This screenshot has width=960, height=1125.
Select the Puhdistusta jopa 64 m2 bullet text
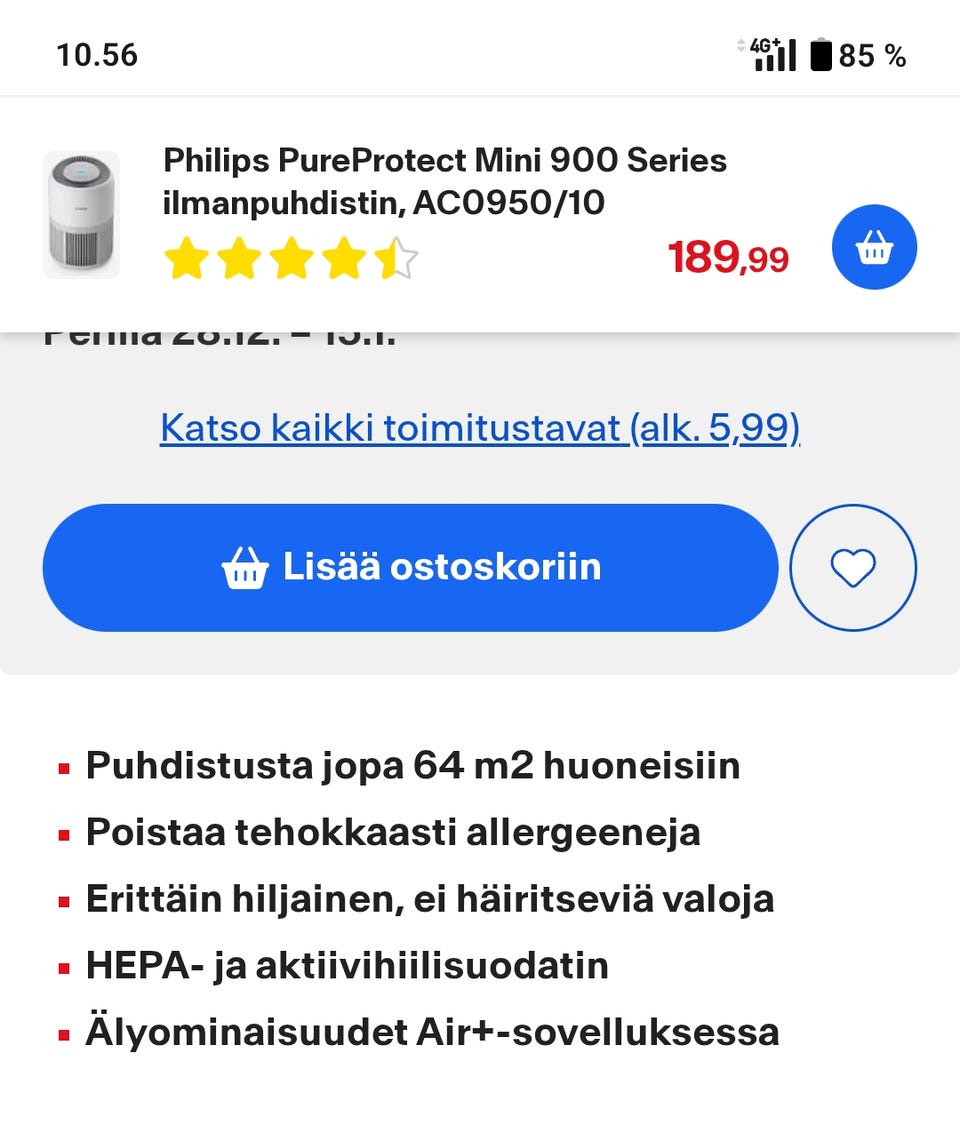tap(413, 766)
